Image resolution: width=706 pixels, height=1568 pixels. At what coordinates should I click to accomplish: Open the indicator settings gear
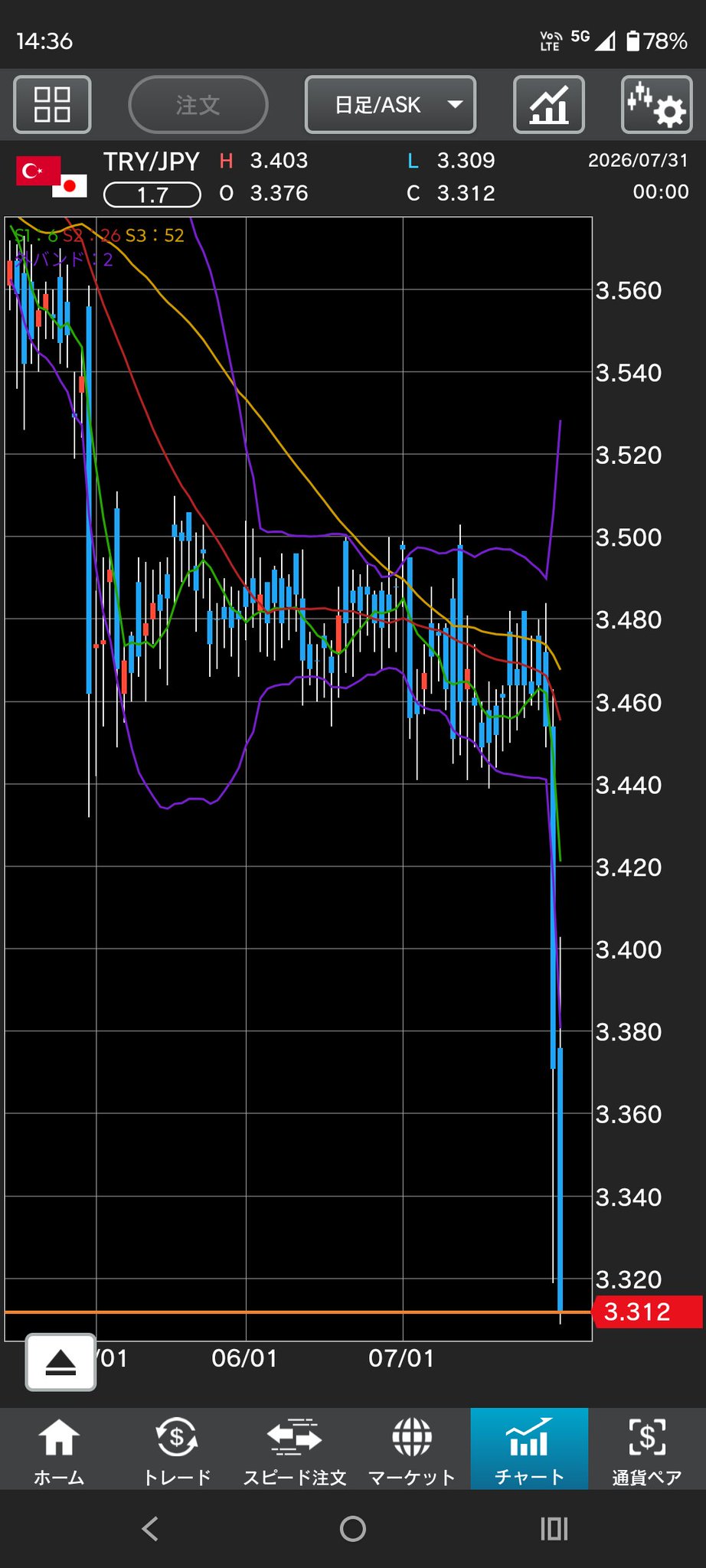[x=656, y=105]
